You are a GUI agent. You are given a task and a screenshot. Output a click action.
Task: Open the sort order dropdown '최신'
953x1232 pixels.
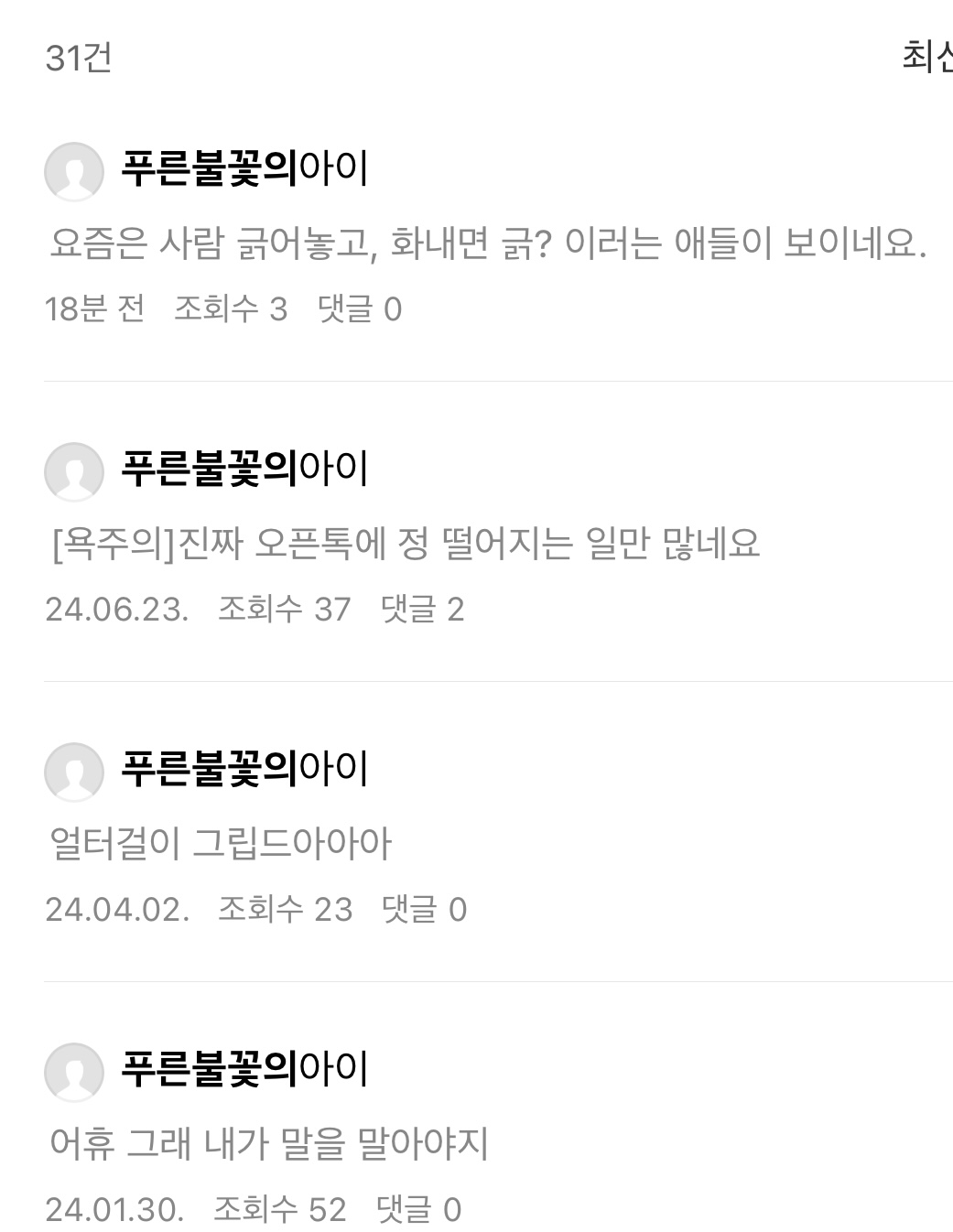click(926, 57)
